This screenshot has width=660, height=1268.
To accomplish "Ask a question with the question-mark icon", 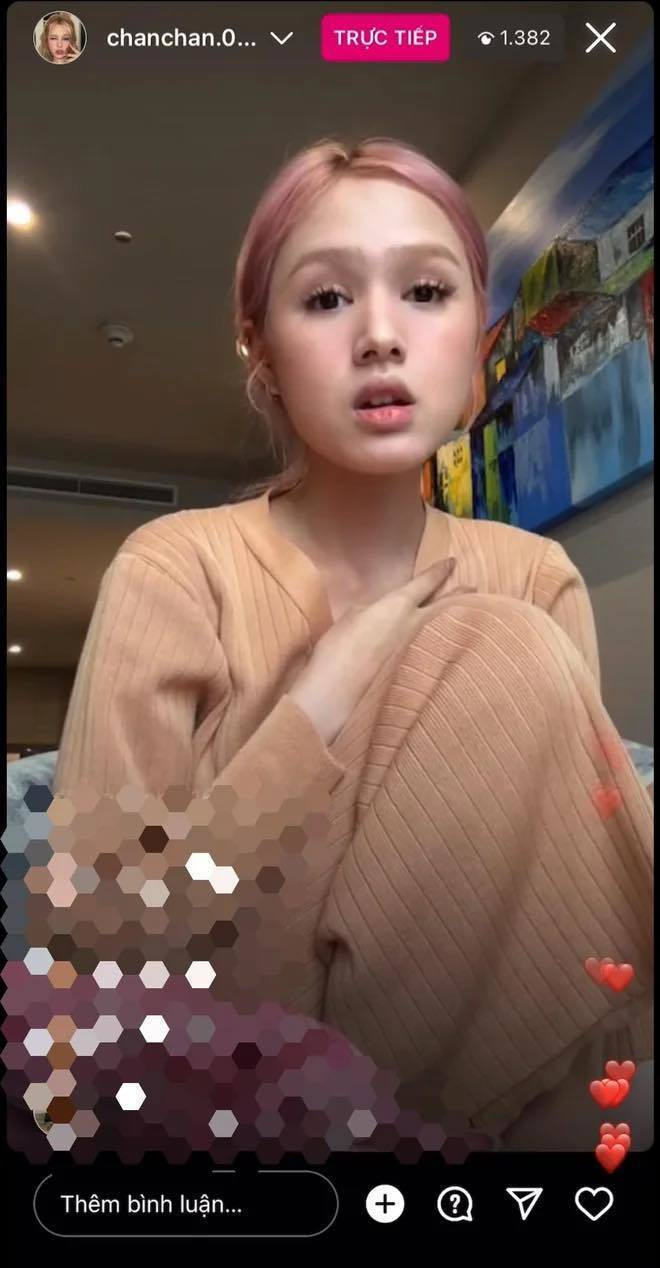I will (456, 1204).
